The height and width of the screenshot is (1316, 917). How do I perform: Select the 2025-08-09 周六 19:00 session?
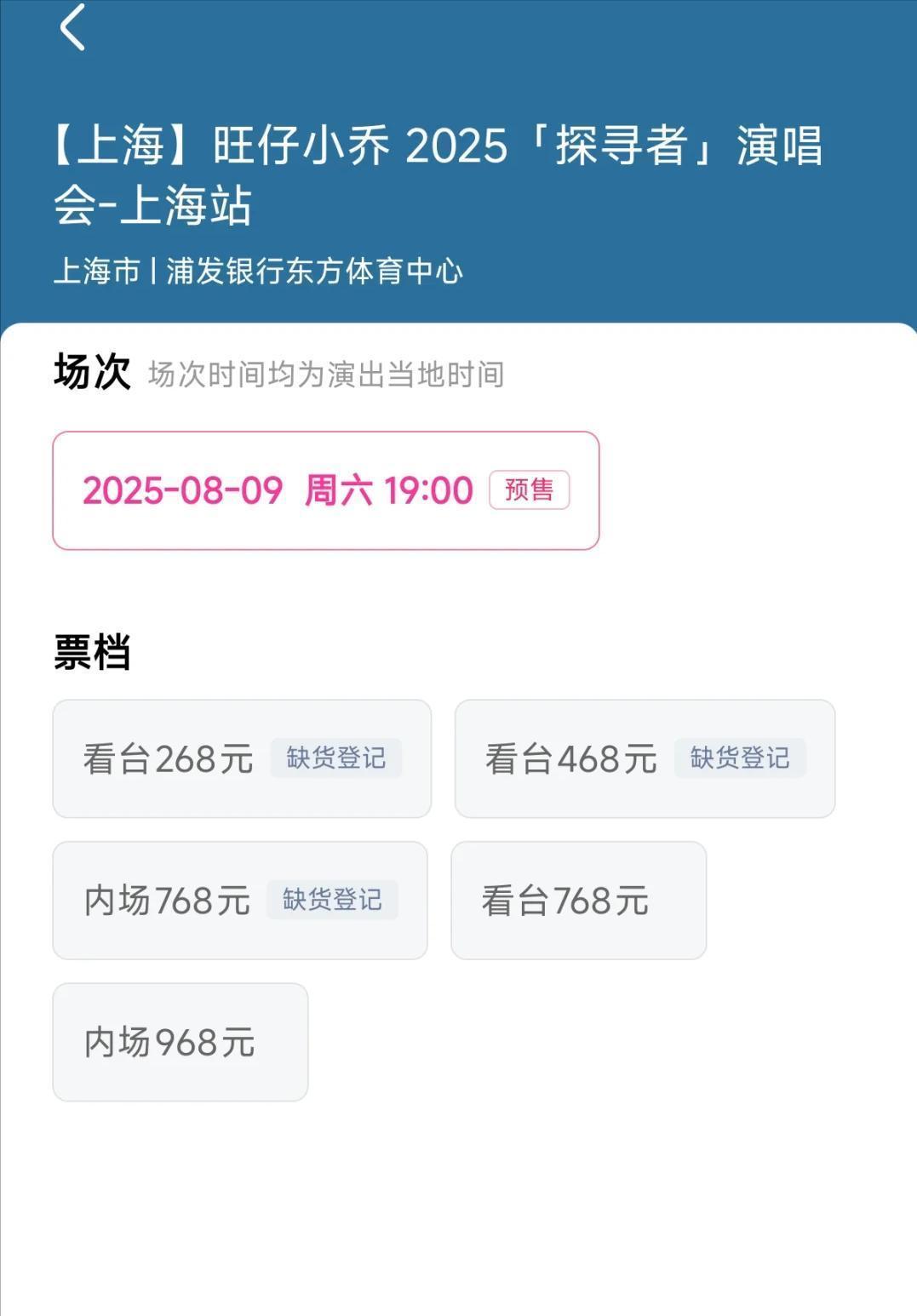point(325,490)
